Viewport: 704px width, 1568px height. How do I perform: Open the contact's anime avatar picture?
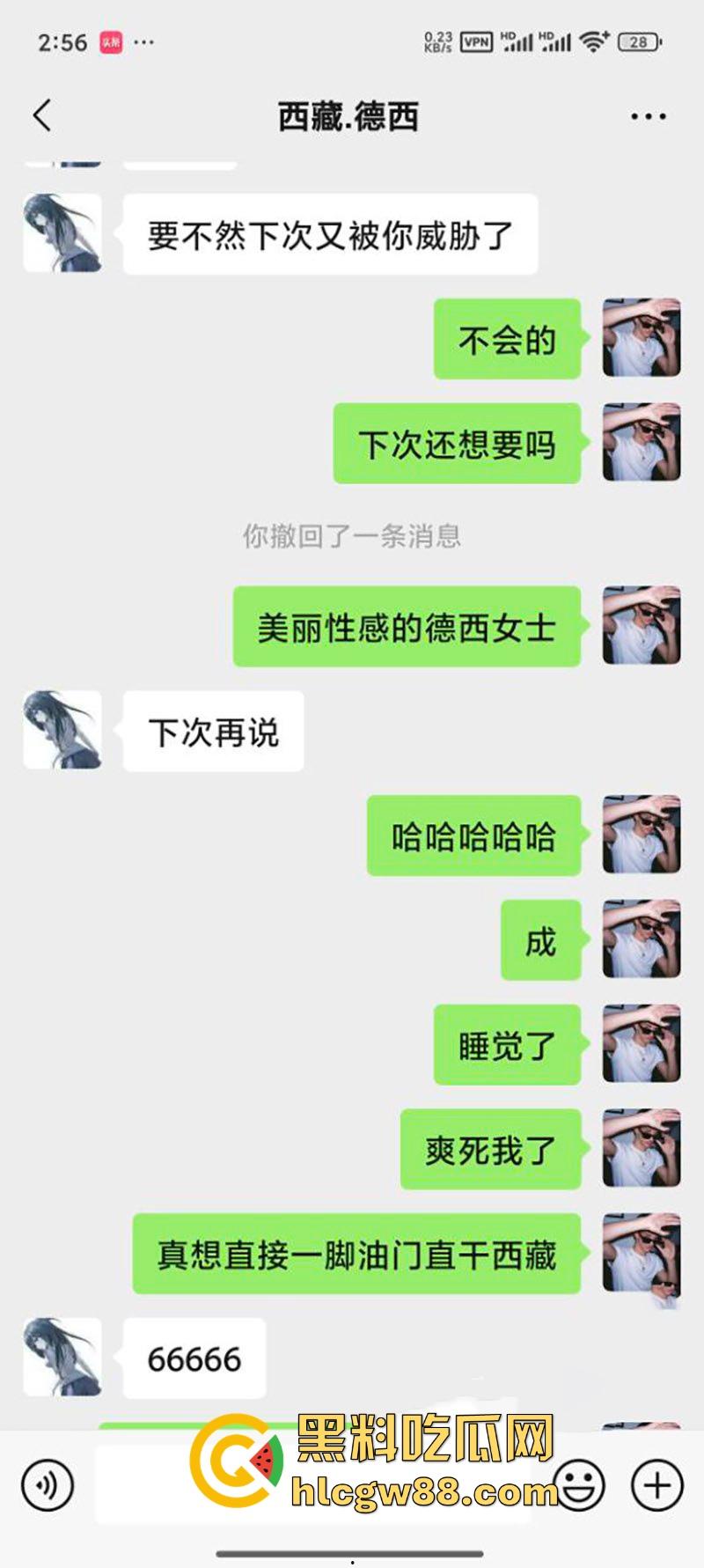[x=62, y=232]
